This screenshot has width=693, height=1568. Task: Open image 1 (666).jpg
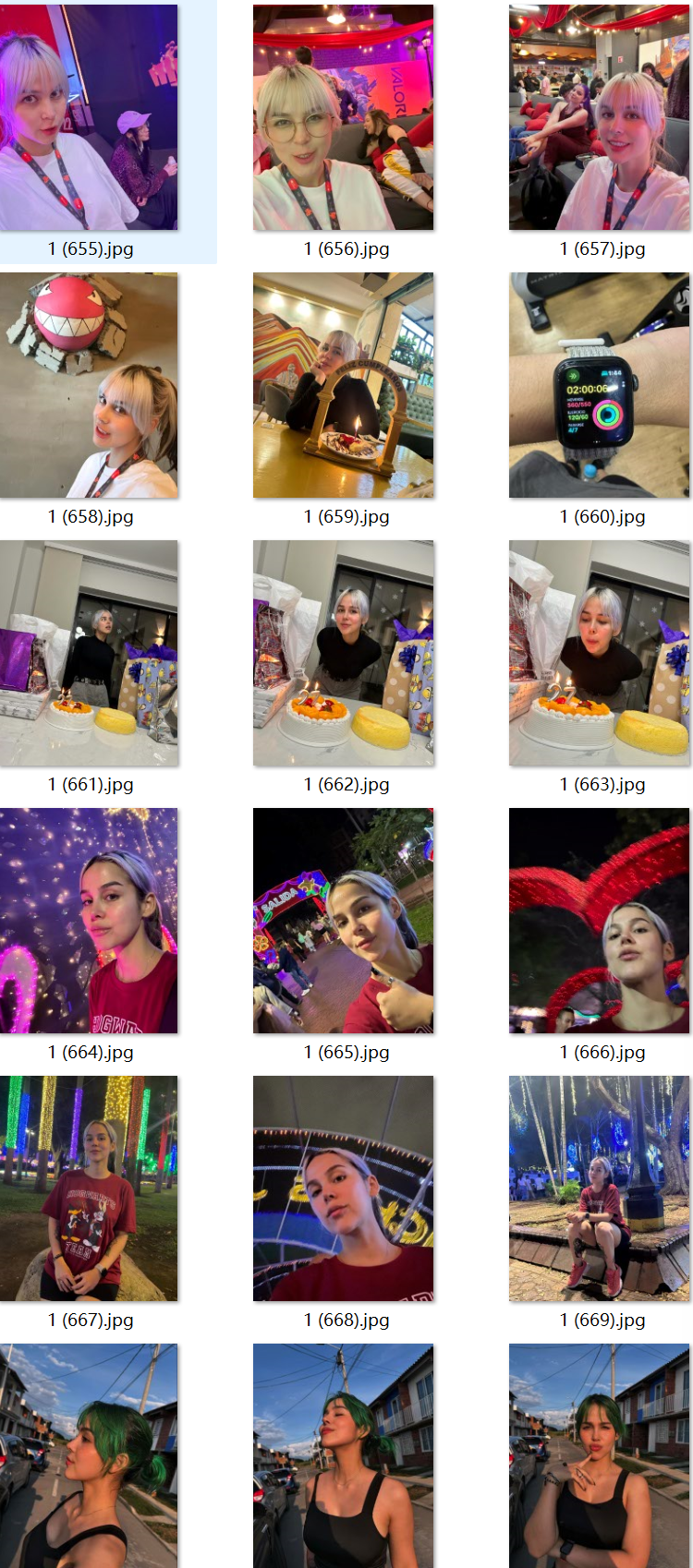[599, 921]
